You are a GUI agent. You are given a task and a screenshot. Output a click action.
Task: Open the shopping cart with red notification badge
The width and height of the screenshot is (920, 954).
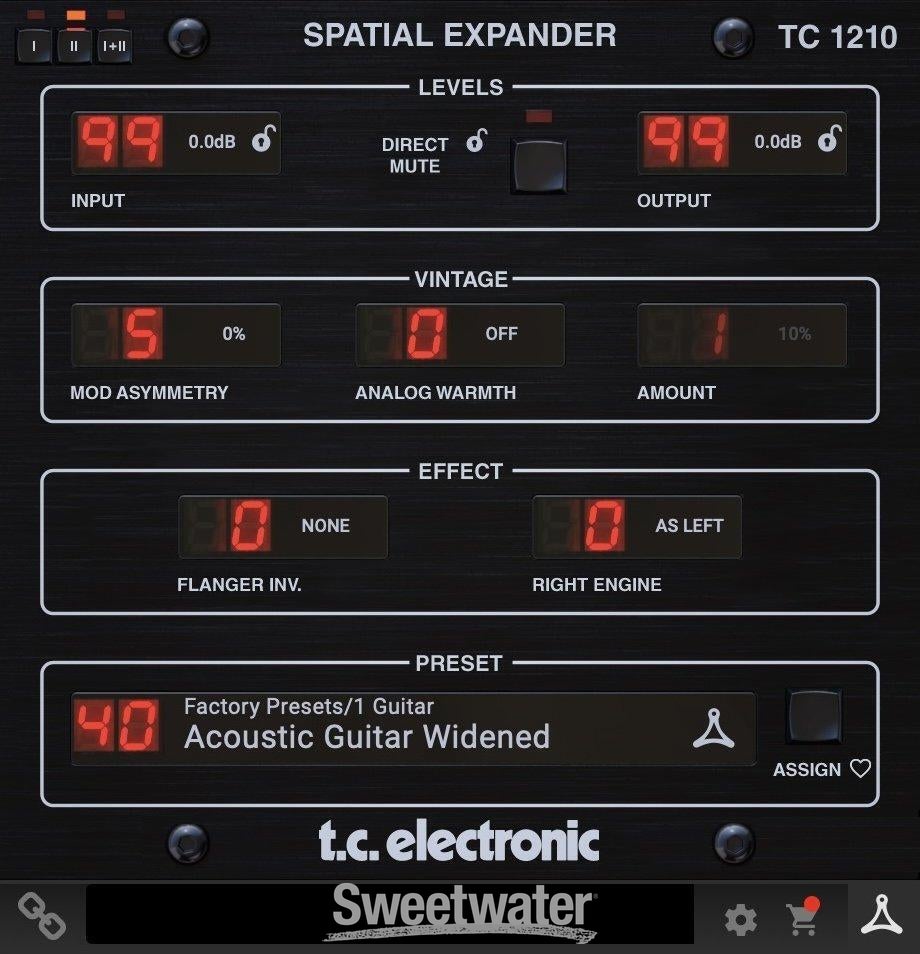pyautogui.click(x=803, y=918)
